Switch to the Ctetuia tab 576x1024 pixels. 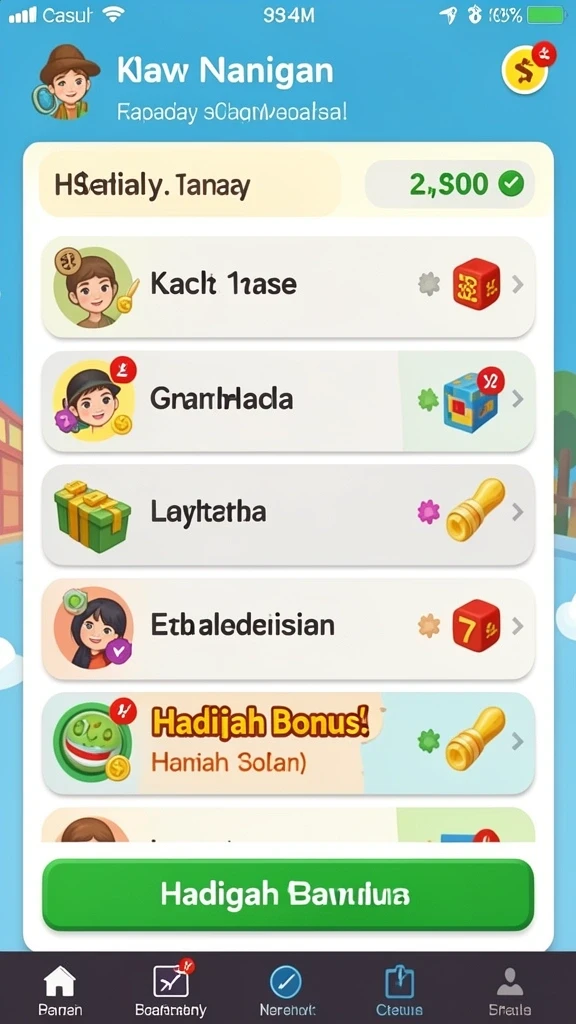(x=399, y=990)
